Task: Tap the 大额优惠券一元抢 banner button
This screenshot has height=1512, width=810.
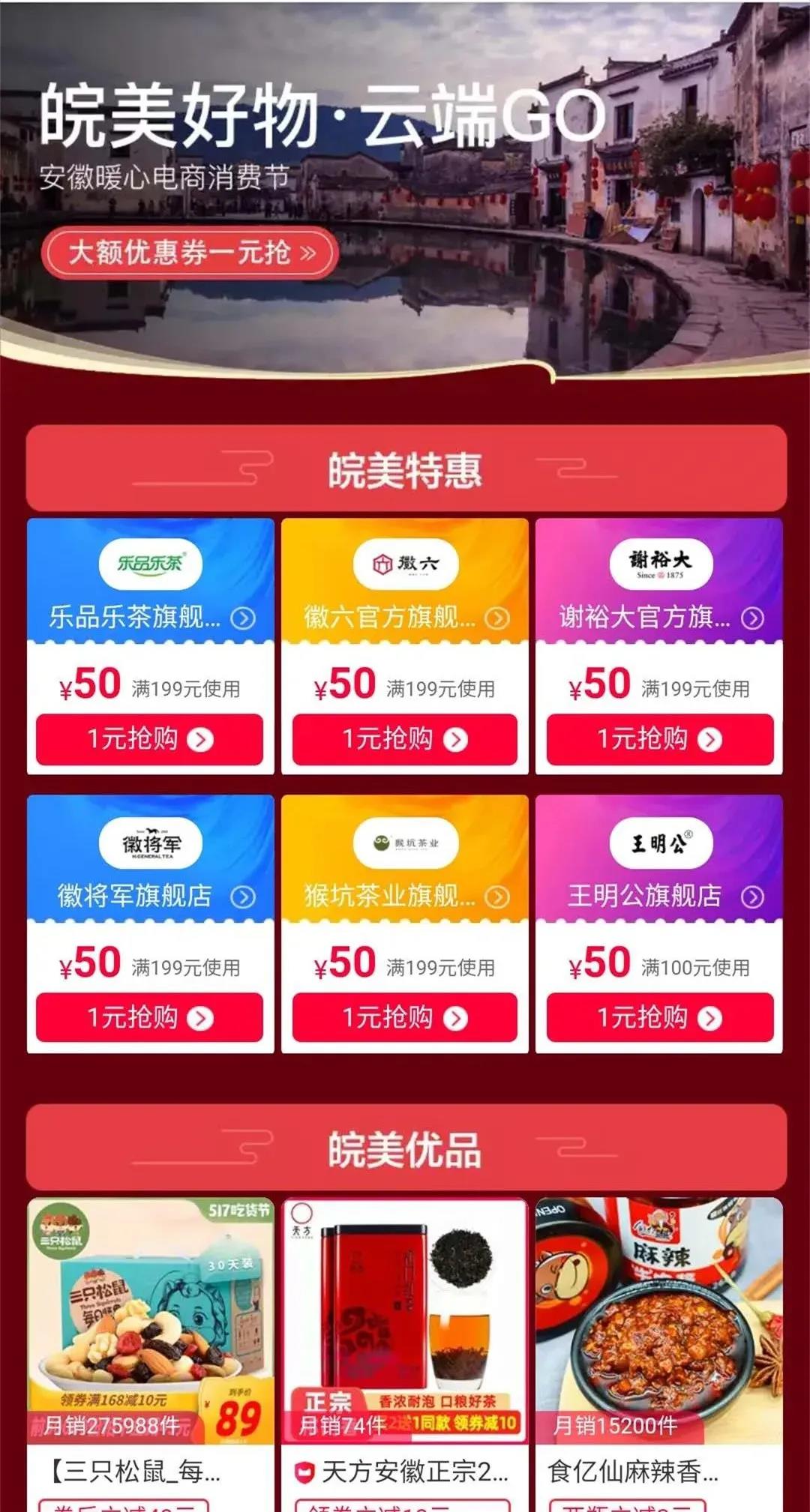Action: coord(190,253)
